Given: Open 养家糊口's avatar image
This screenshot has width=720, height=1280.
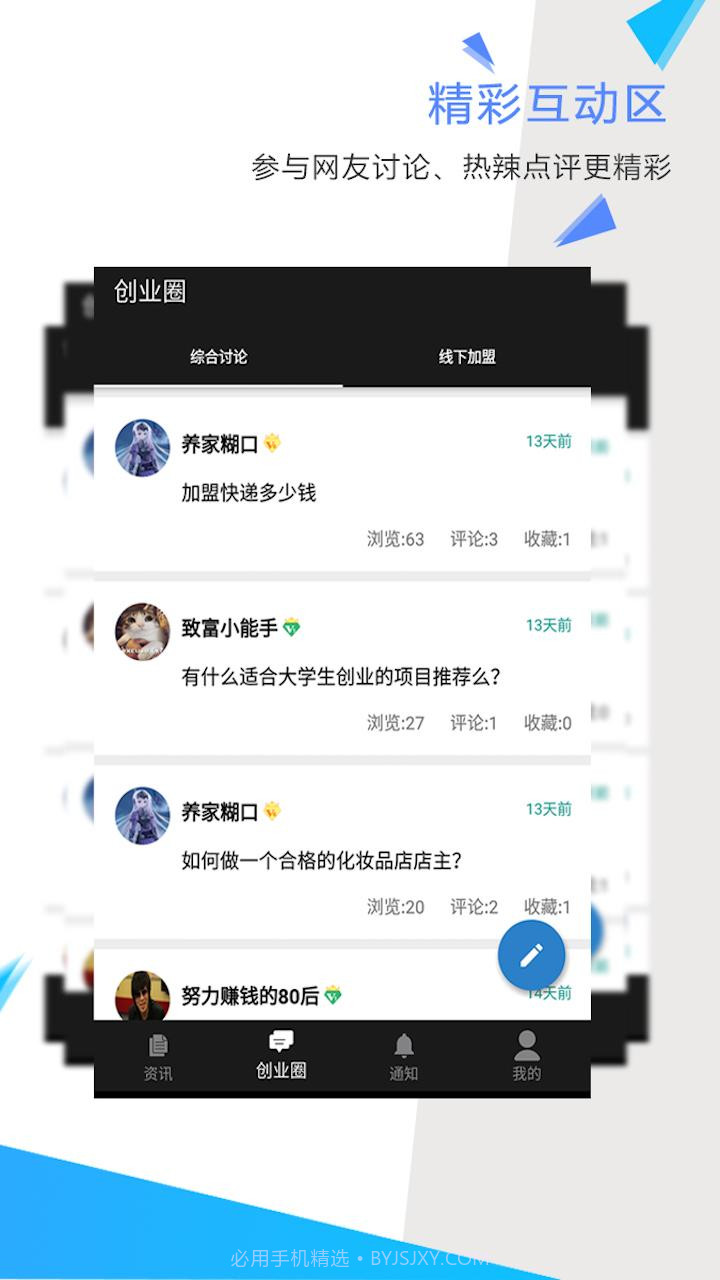Looking at the screenshot, I should click(141, 450).
